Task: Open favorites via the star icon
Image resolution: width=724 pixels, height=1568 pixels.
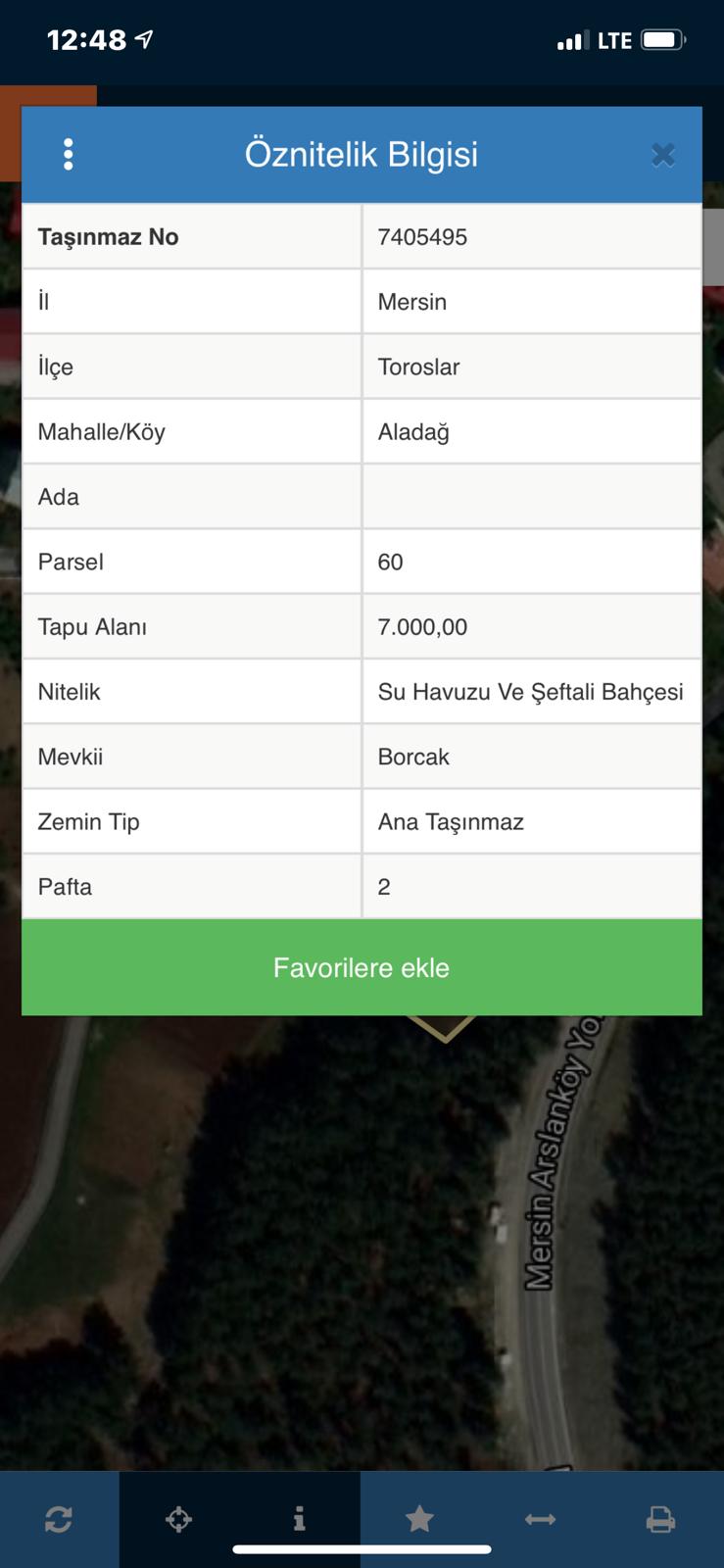Action: (419, 1519)
